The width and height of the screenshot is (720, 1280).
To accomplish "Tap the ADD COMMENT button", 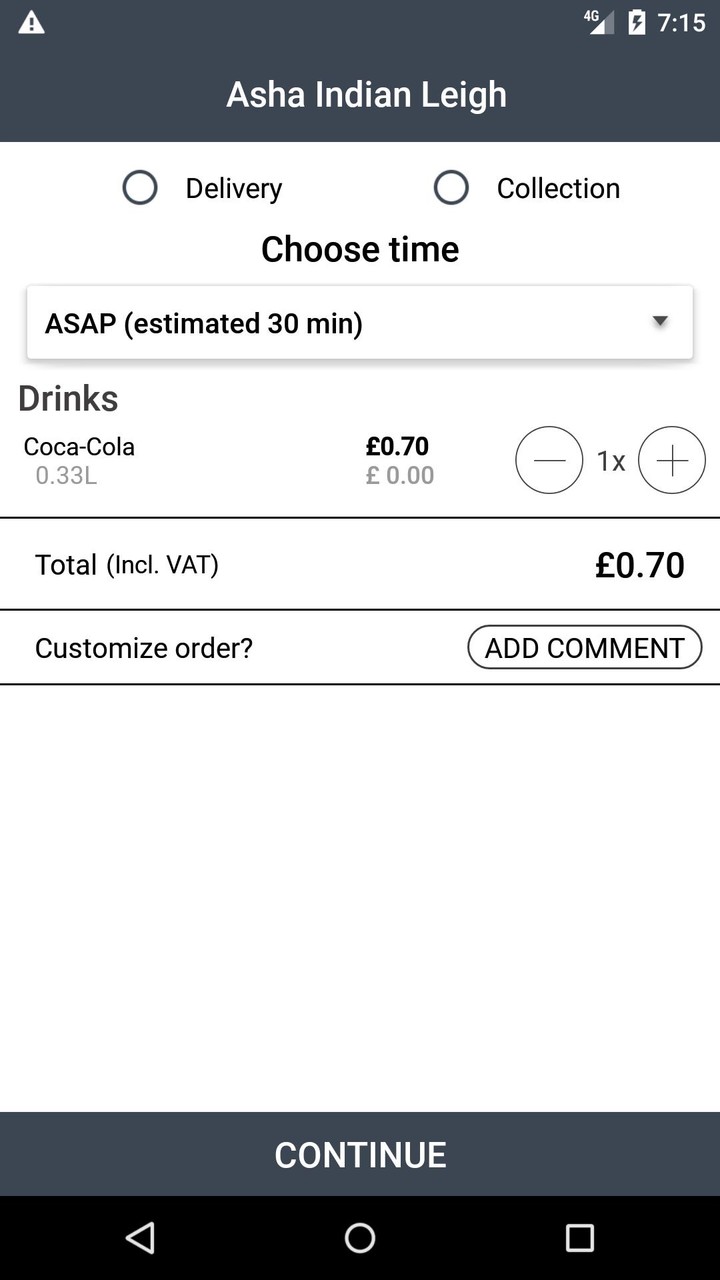I will click(584, 648).
